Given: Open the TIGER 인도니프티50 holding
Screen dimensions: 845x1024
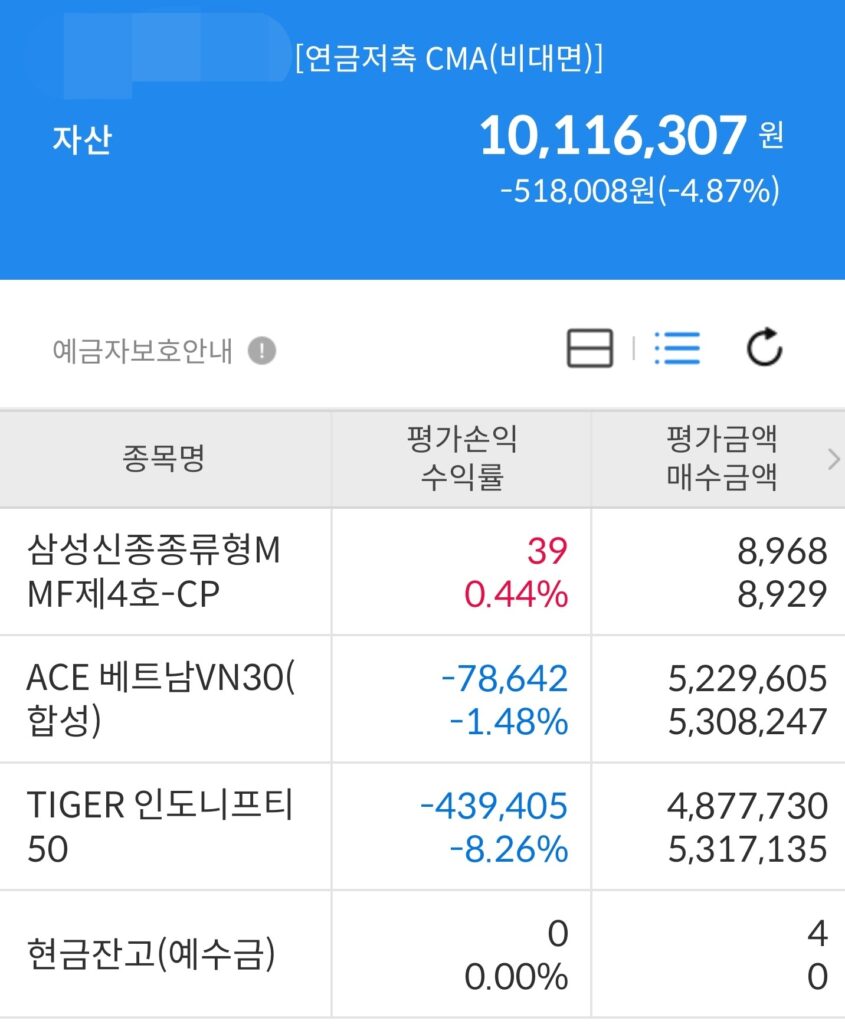Looking at the screenshot, I should point(422,826).
